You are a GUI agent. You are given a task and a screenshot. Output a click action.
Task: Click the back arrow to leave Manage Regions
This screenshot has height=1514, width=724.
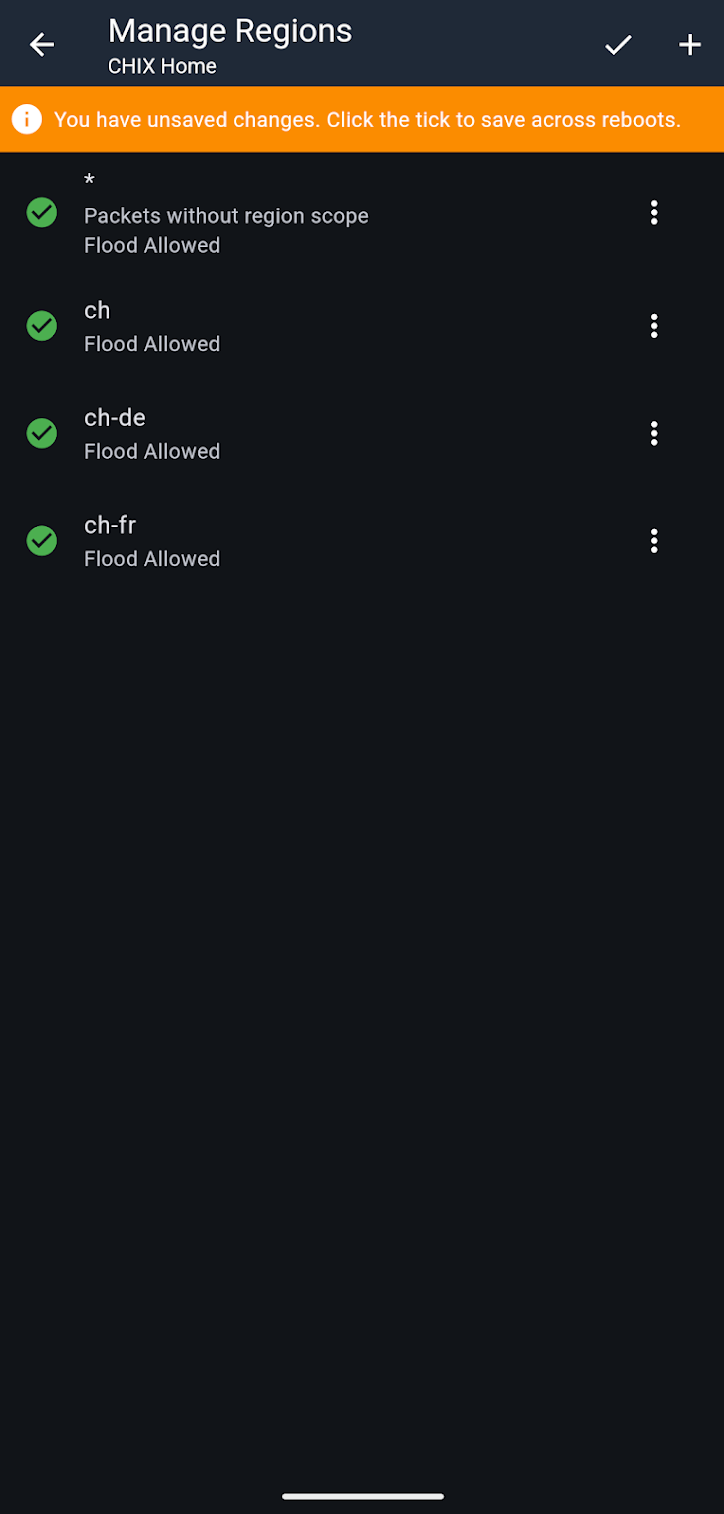[x=41, y=44]
